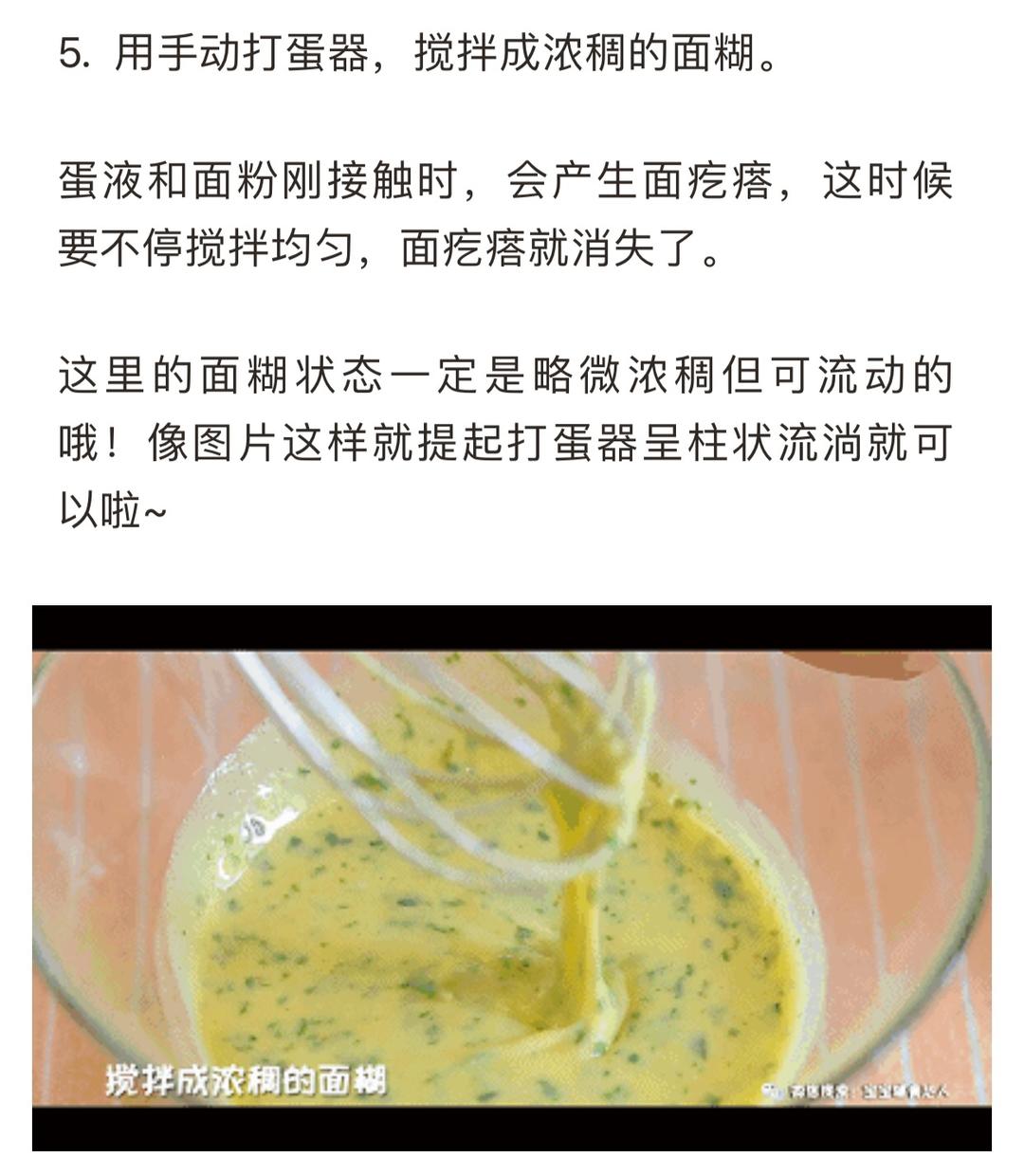Open the batter stirring GIF image
This screenshot has width=1024, height=1176.
click(x=512, y=877)
